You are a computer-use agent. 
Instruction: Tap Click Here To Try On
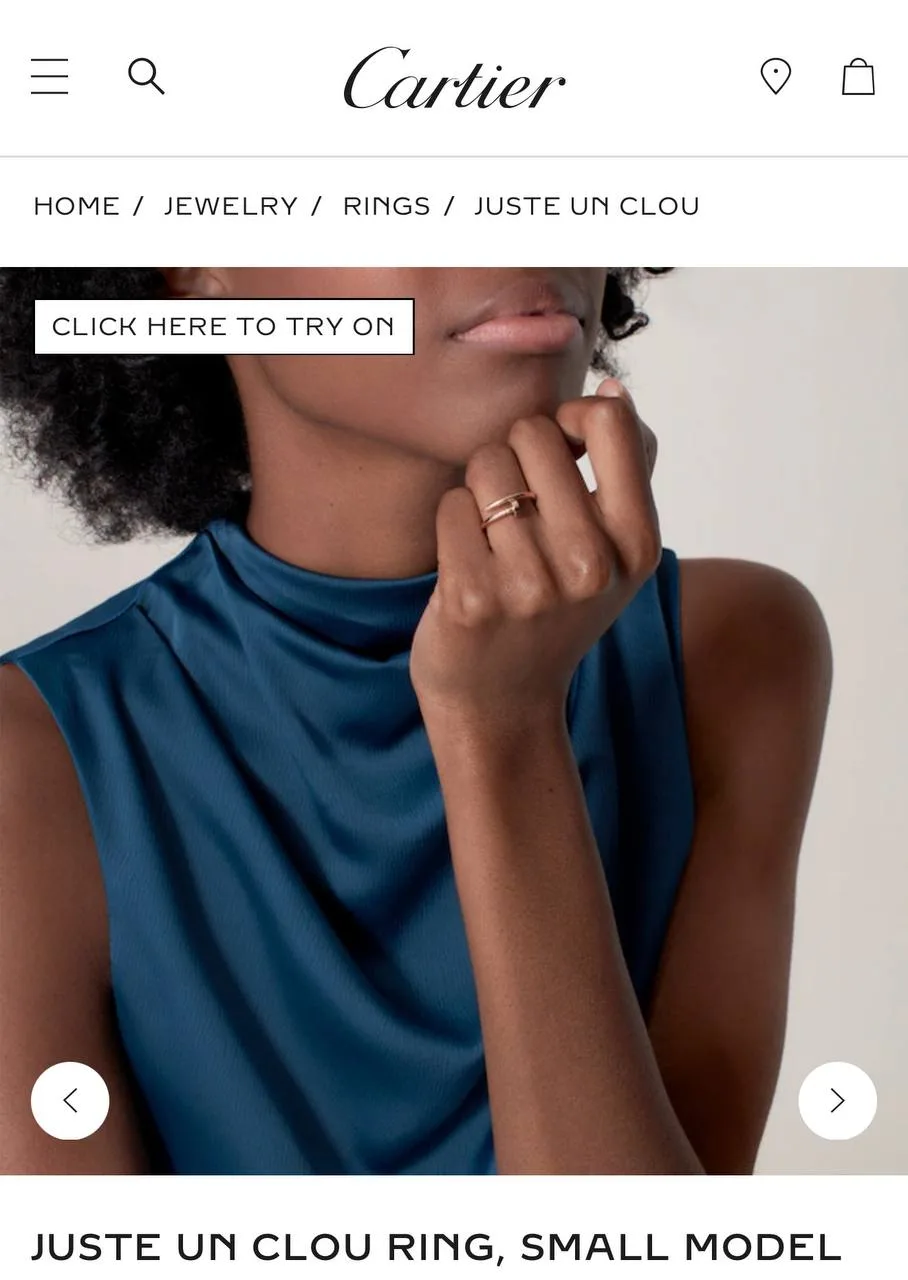(224, 327)
